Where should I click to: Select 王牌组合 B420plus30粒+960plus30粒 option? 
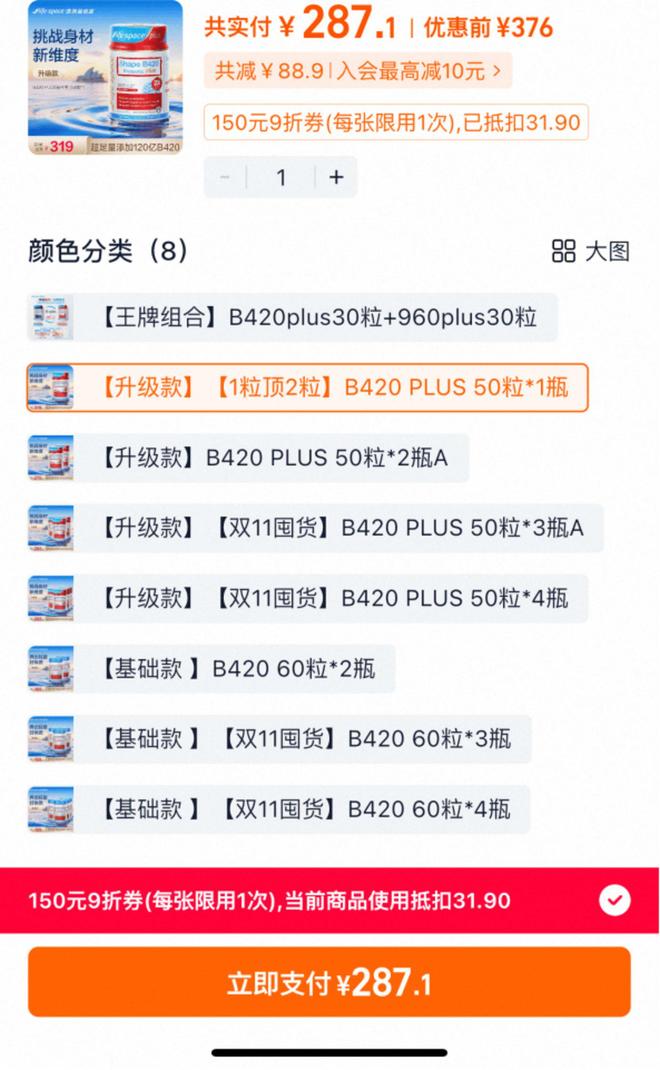coord(292,318)
